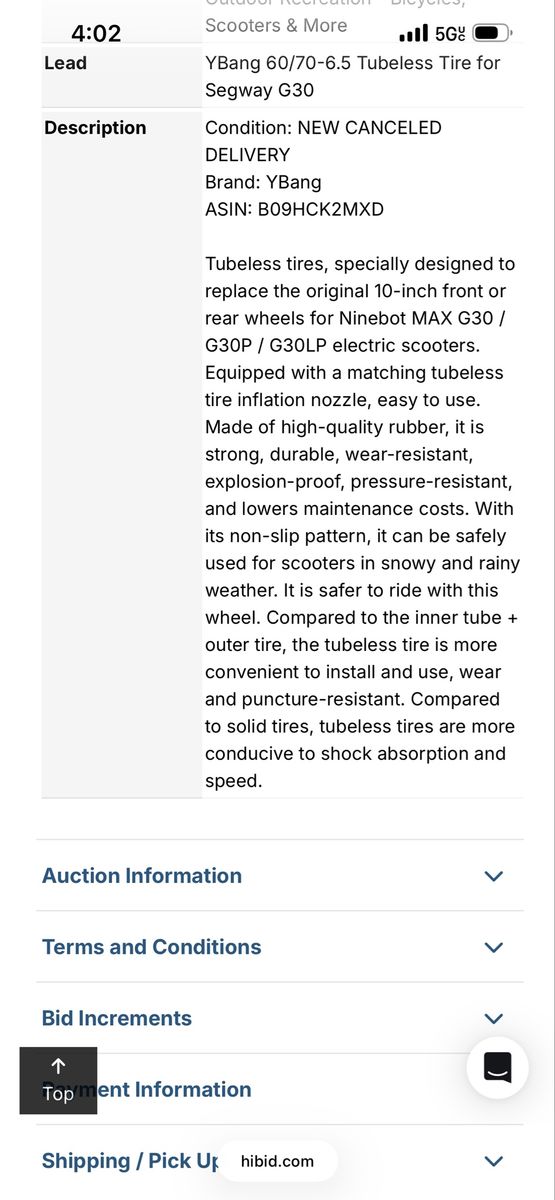Screen dimensions: 555x1200
Task: Expand Terms and Conditions
Action: click(x=279, y=946)
